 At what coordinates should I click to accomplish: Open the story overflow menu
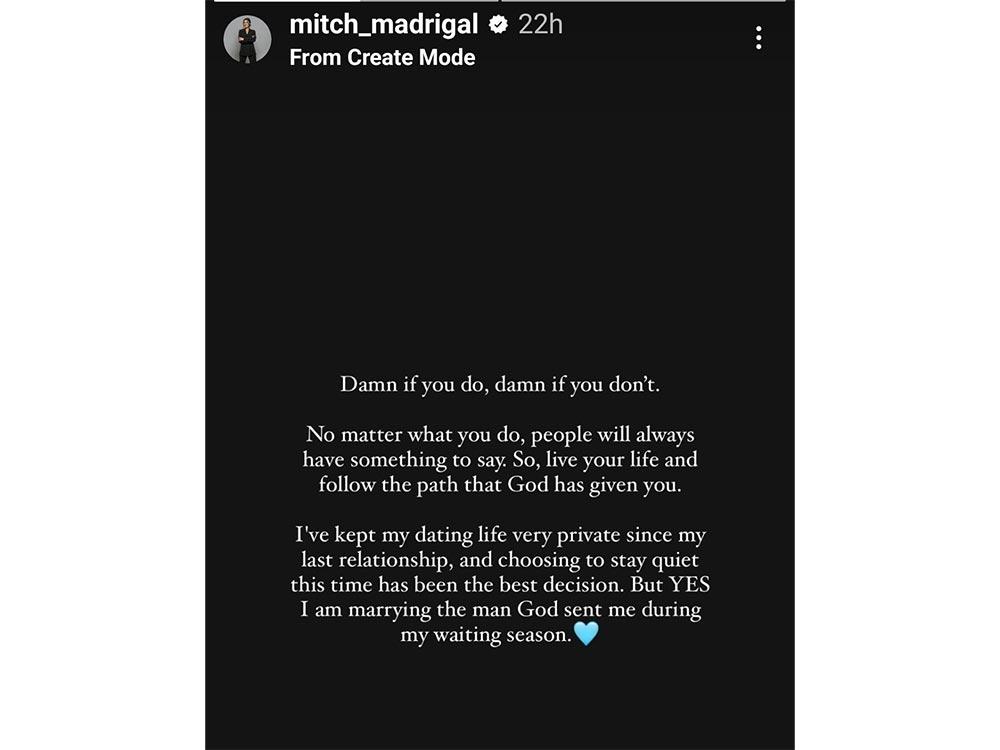coord(759,38)
